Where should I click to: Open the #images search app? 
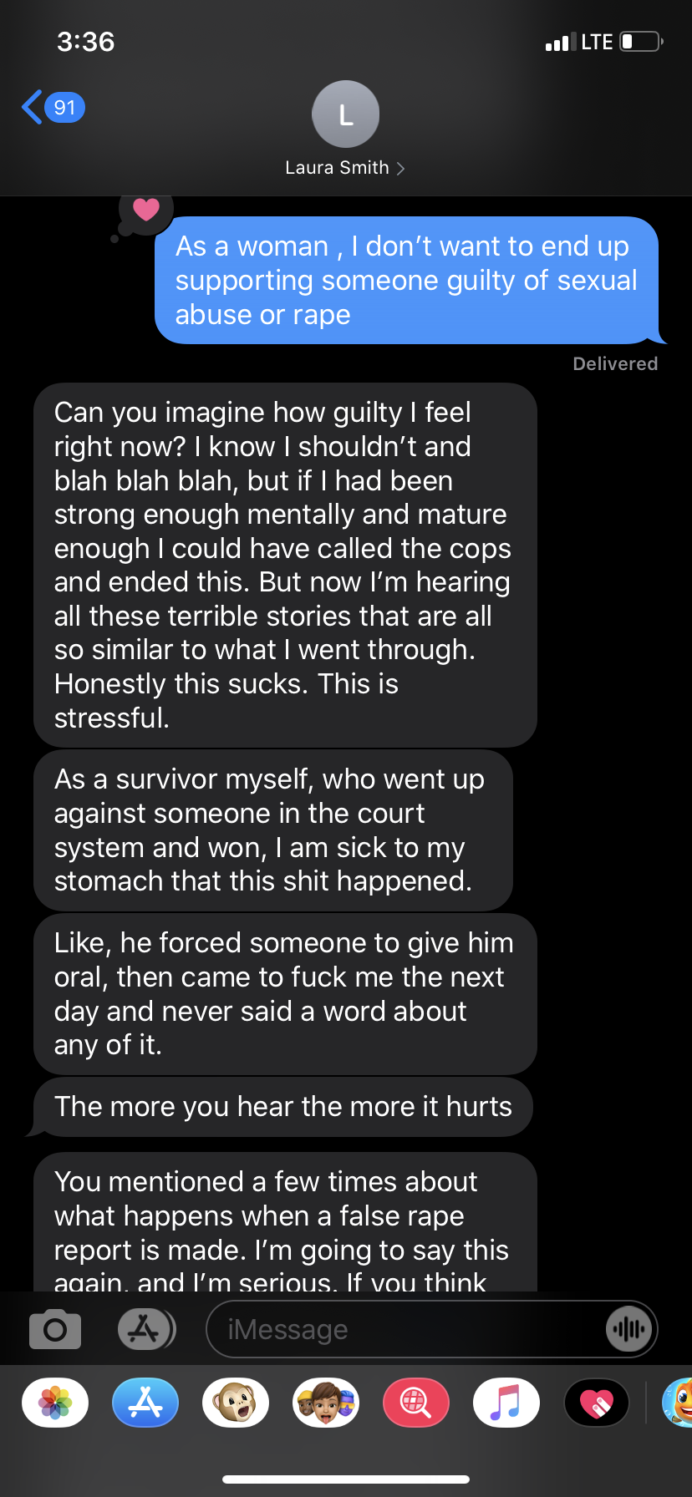point(416,1403)
